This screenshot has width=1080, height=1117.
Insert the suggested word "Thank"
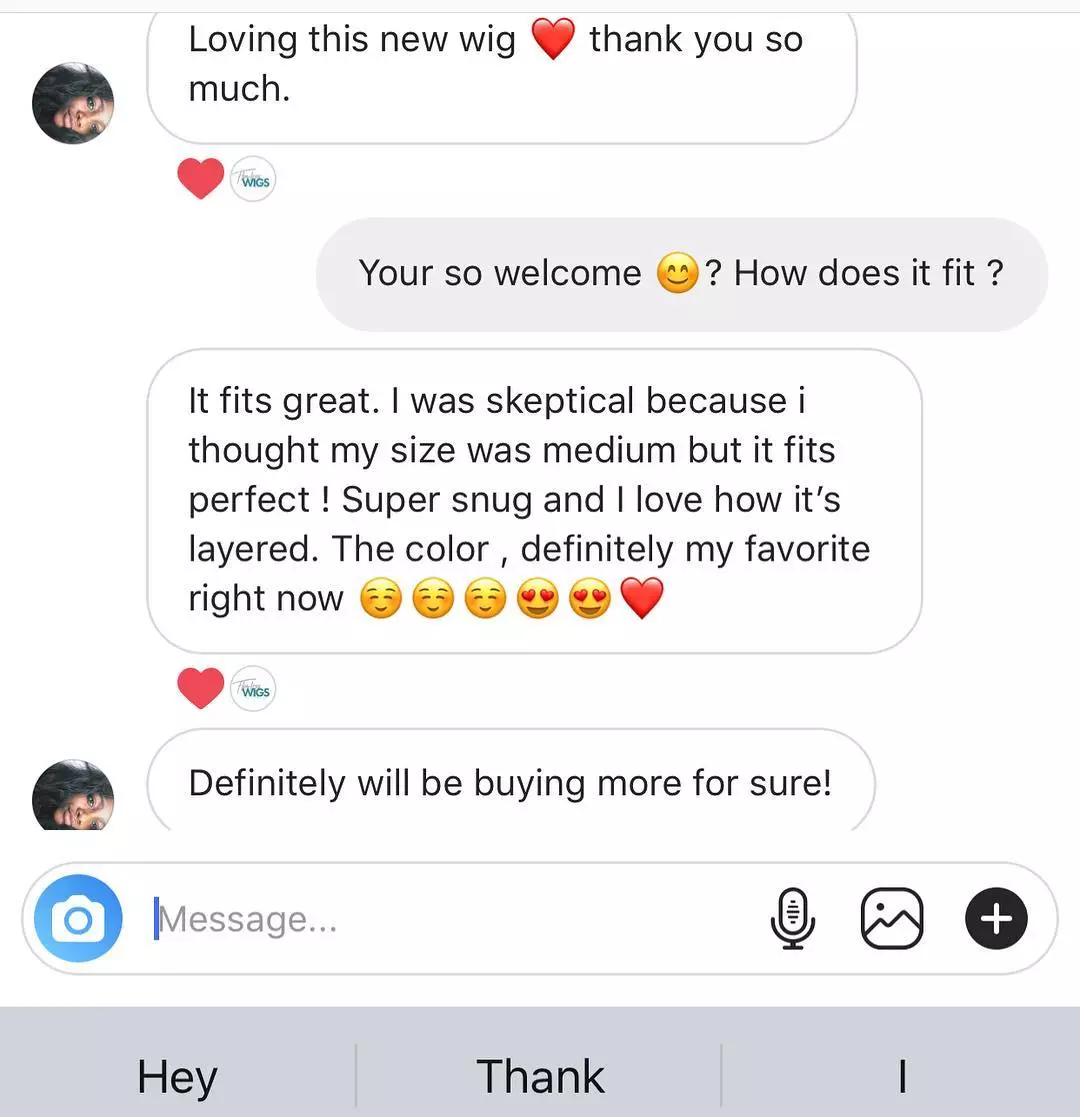pos(540,1077)
